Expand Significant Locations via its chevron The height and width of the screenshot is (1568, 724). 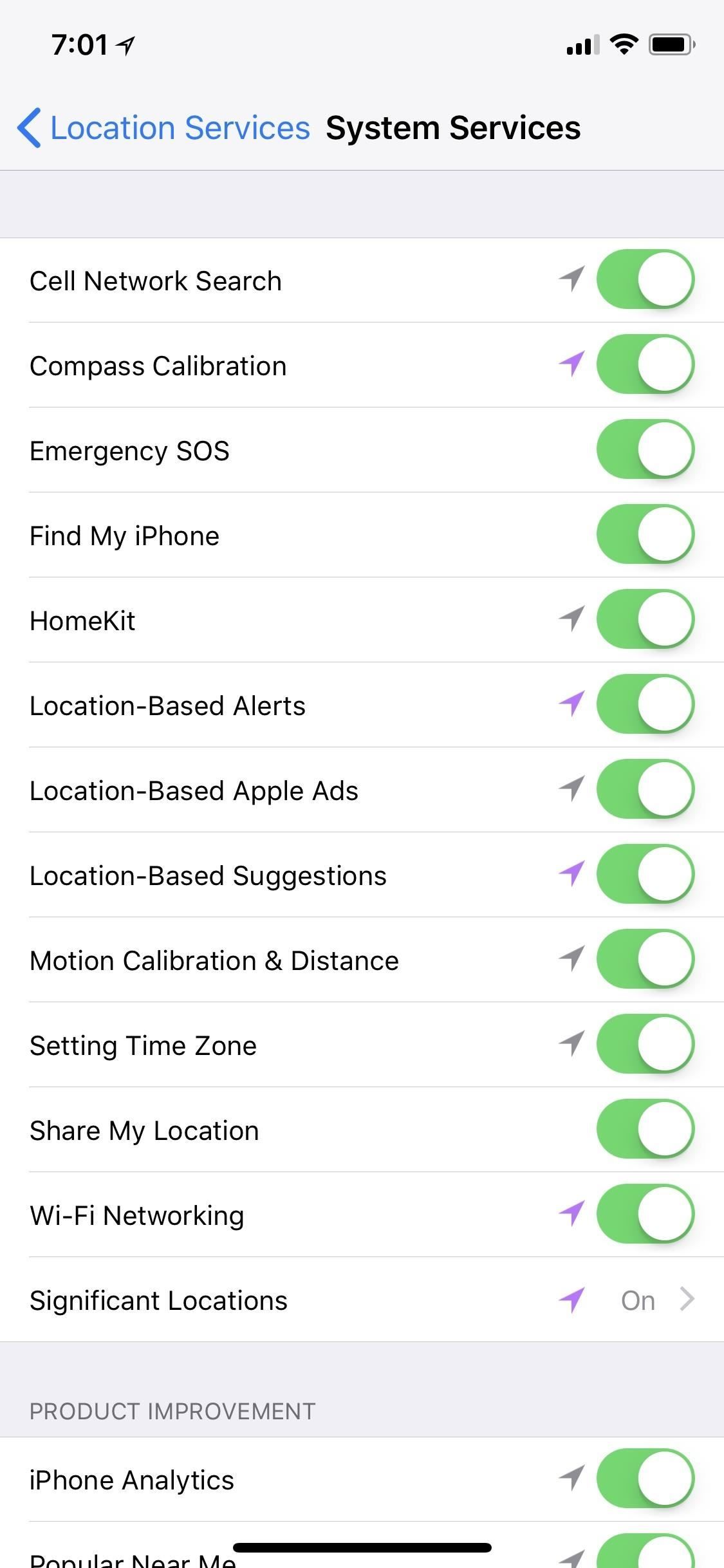tap(688, 1299)
